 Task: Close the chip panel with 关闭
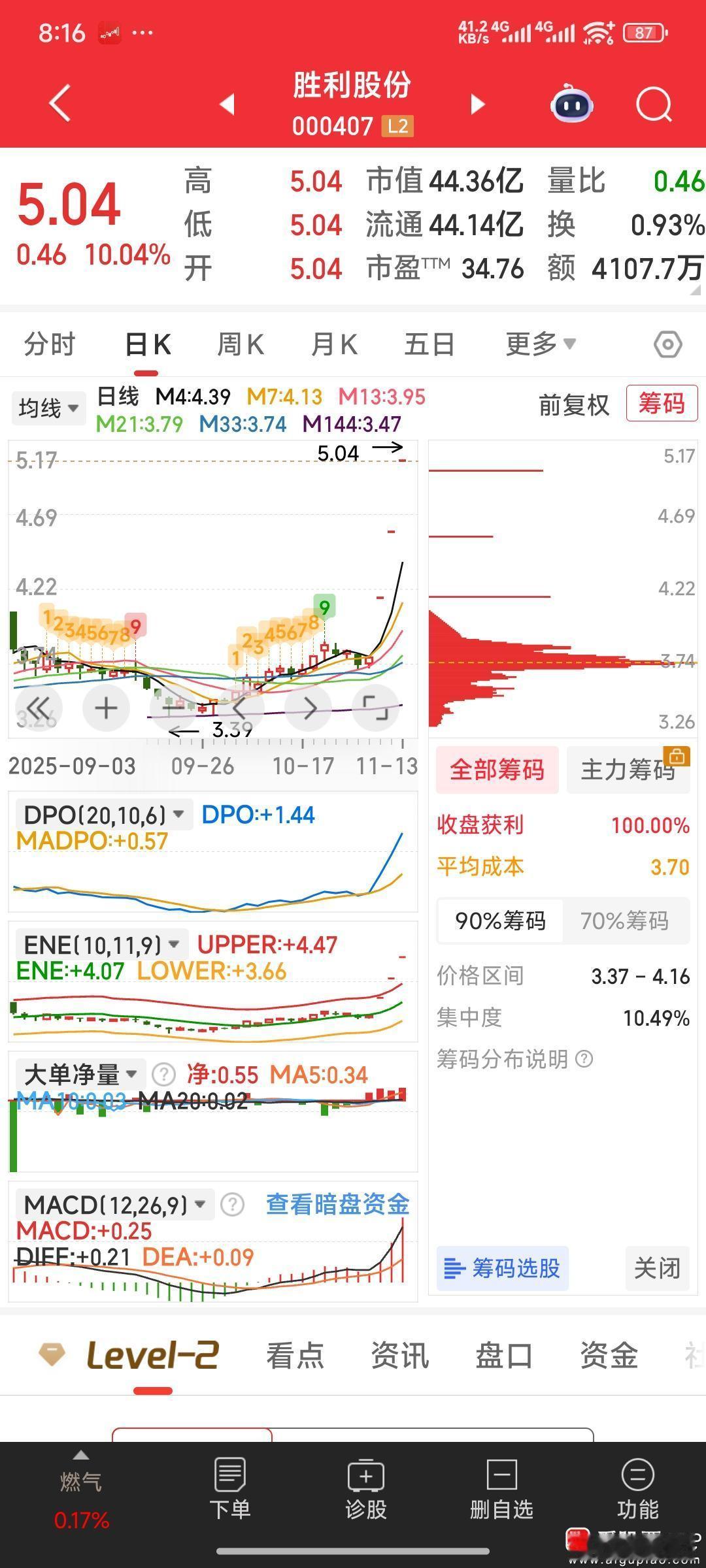pos(657,1268)
